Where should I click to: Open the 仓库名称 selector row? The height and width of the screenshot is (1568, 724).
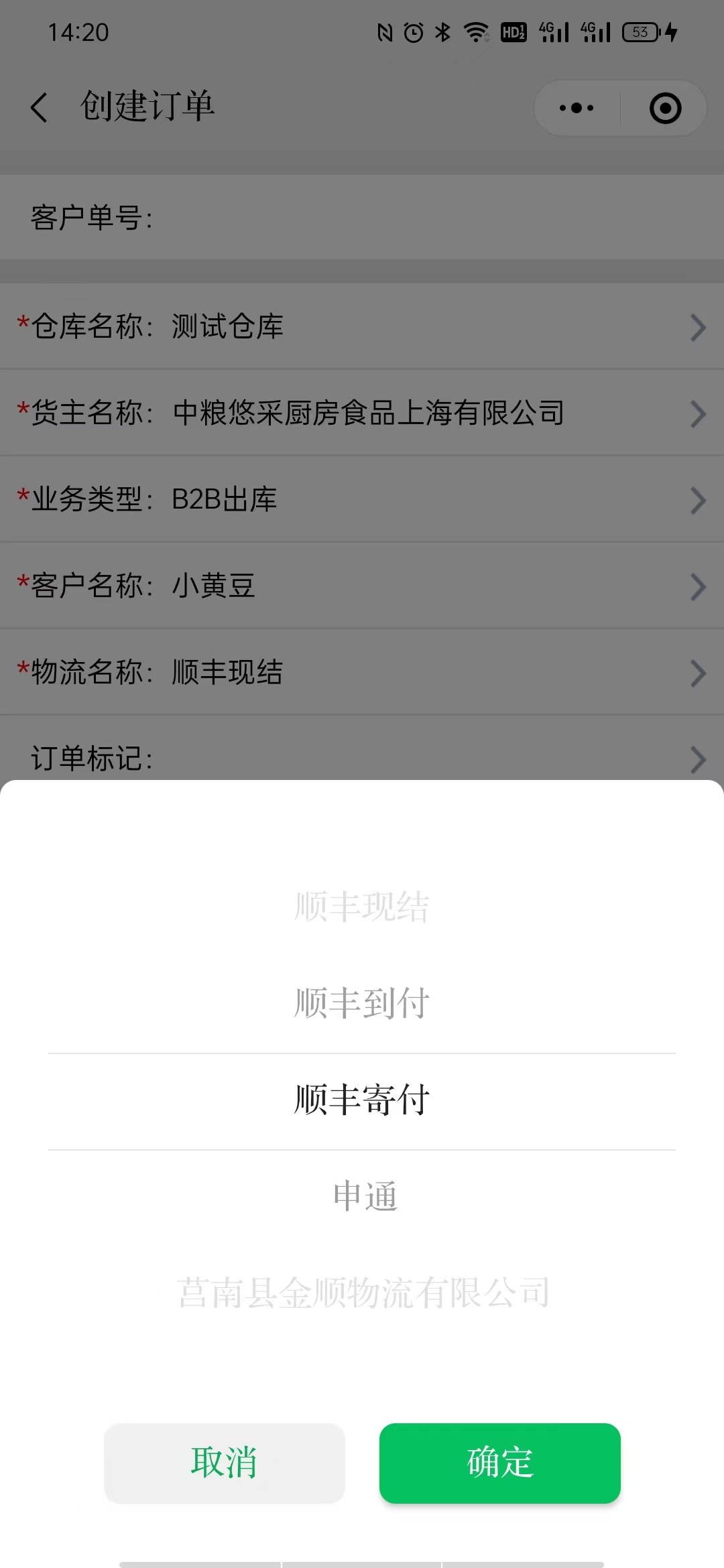[x=362, y=326]
